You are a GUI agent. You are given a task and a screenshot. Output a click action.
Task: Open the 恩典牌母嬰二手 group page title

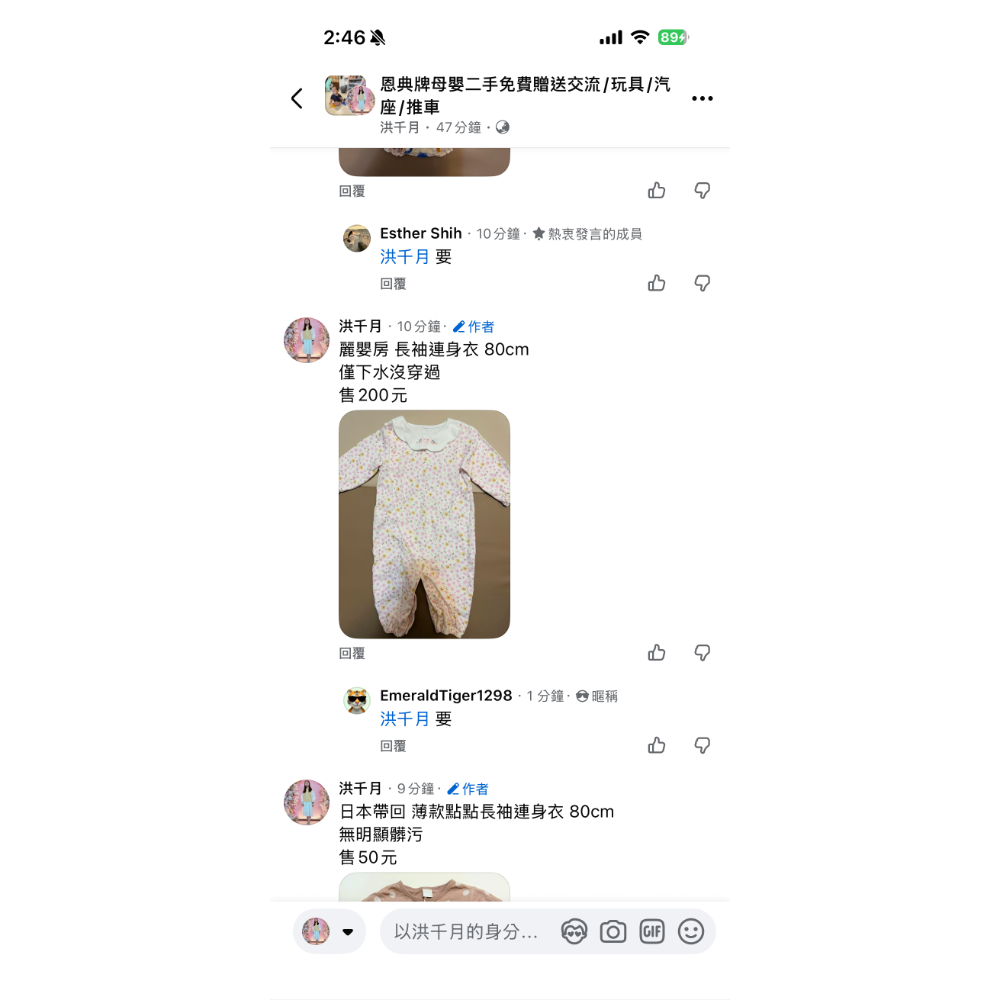tap(525, 96)
